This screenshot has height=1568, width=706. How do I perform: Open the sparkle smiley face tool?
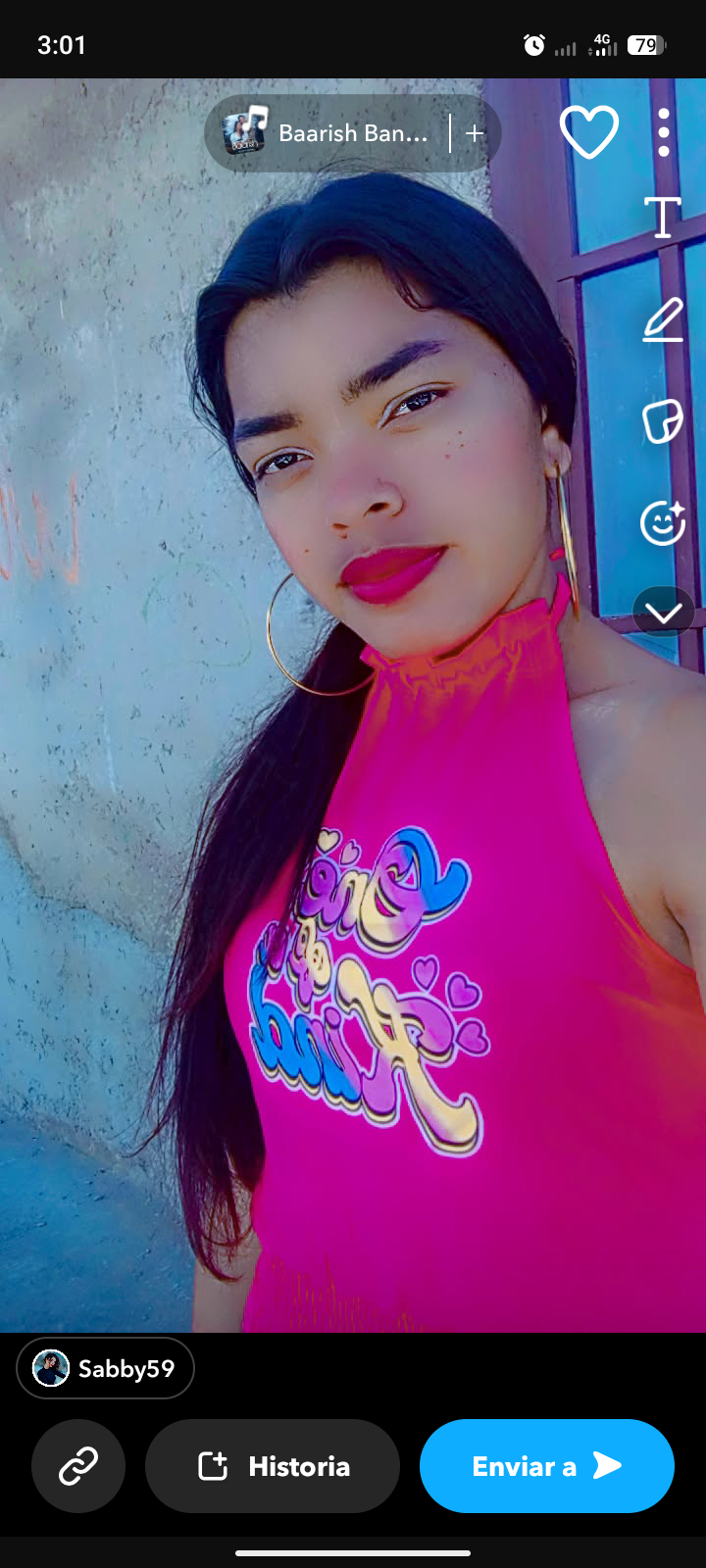[x=663, y=522]
